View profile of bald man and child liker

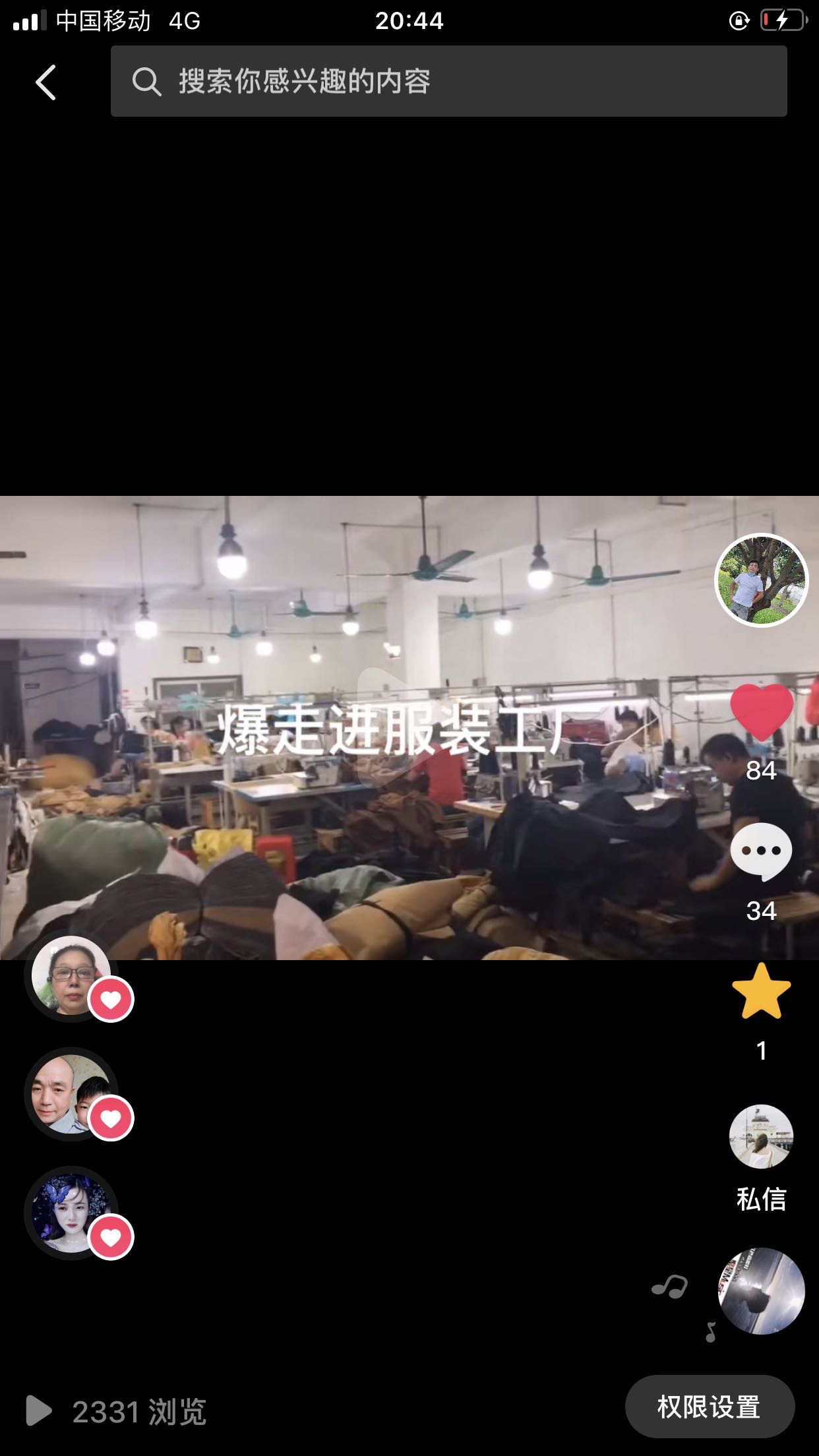pyautogui.click(x=71, y=1093)
